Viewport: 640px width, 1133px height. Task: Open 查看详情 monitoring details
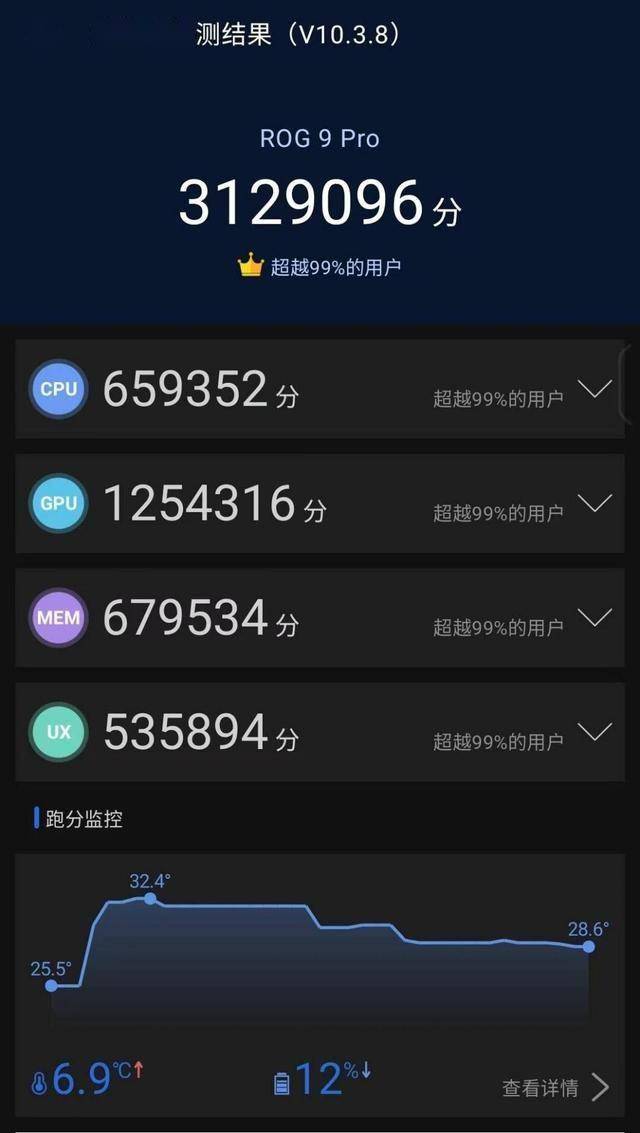(555, 1087)
